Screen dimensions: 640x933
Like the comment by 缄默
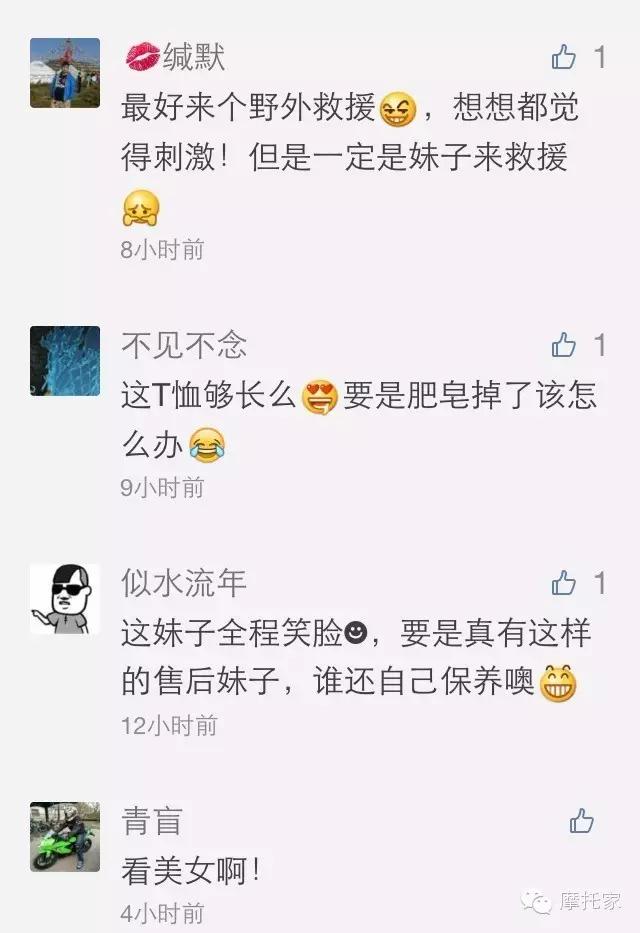click(x=565, y=57)
